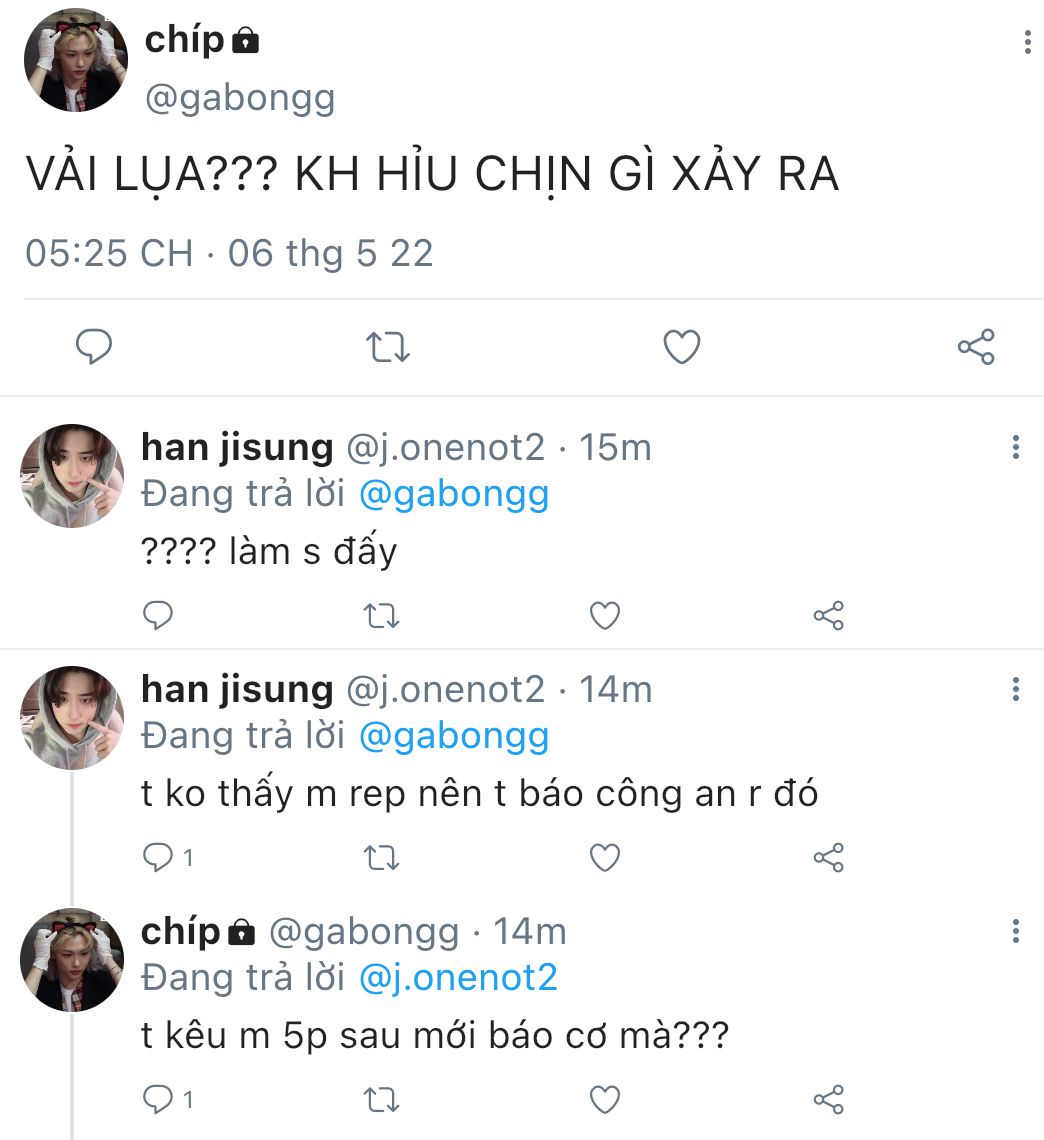The height and width of the screenshot is (1140, 1044).
Task: Retweet chíp's reply "t kêu m 5p sau"
Action: click(x=380, y=1100)
